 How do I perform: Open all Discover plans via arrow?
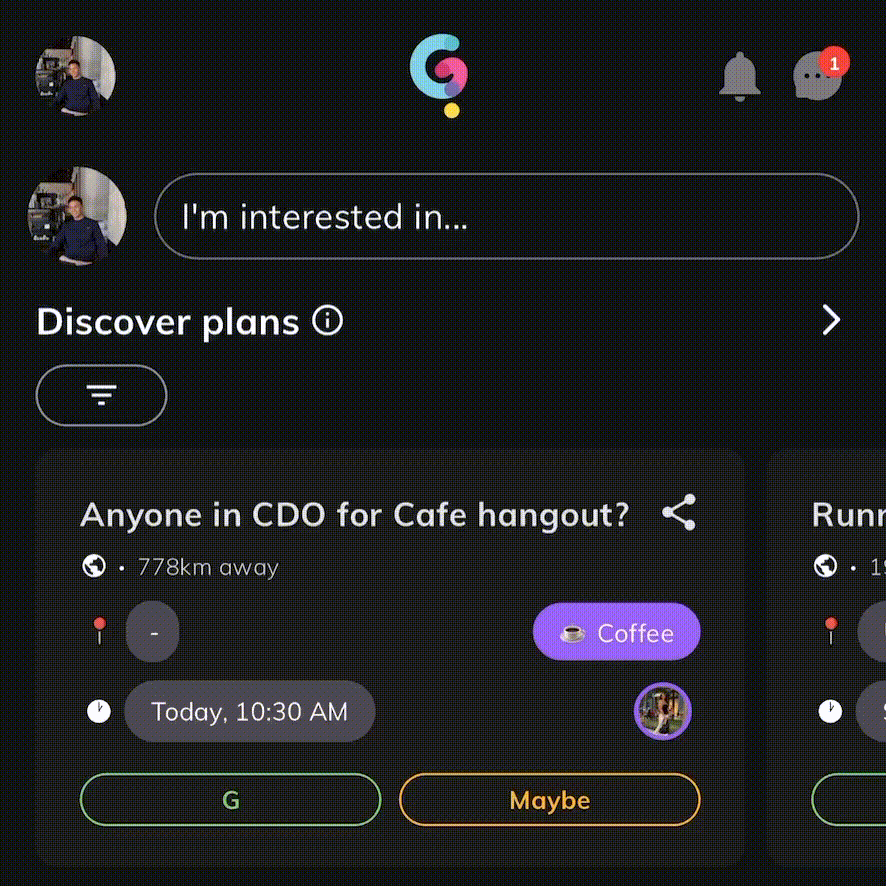(830, 321)
